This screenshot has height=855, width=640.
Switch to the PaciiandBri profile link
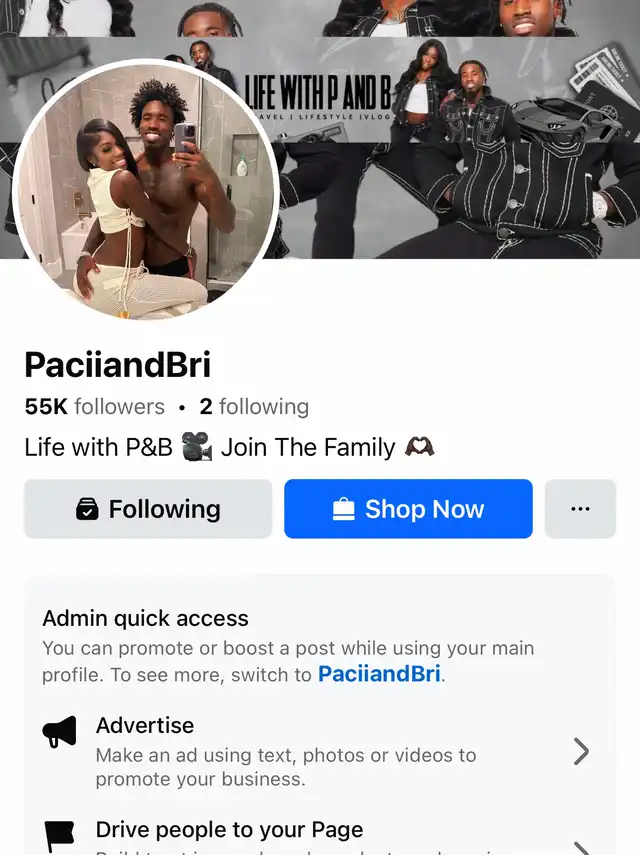(379, 674)
